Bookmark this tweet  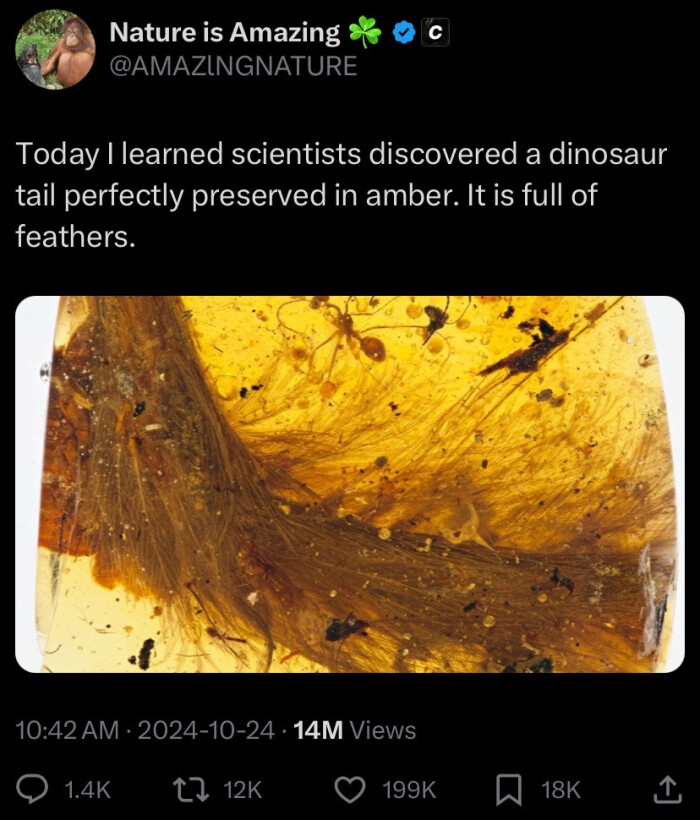[x=507, y=789]
